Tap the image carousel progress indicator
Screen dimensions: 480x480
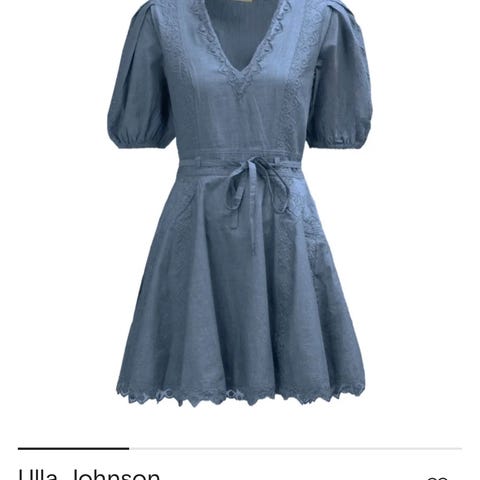(240, 449)
